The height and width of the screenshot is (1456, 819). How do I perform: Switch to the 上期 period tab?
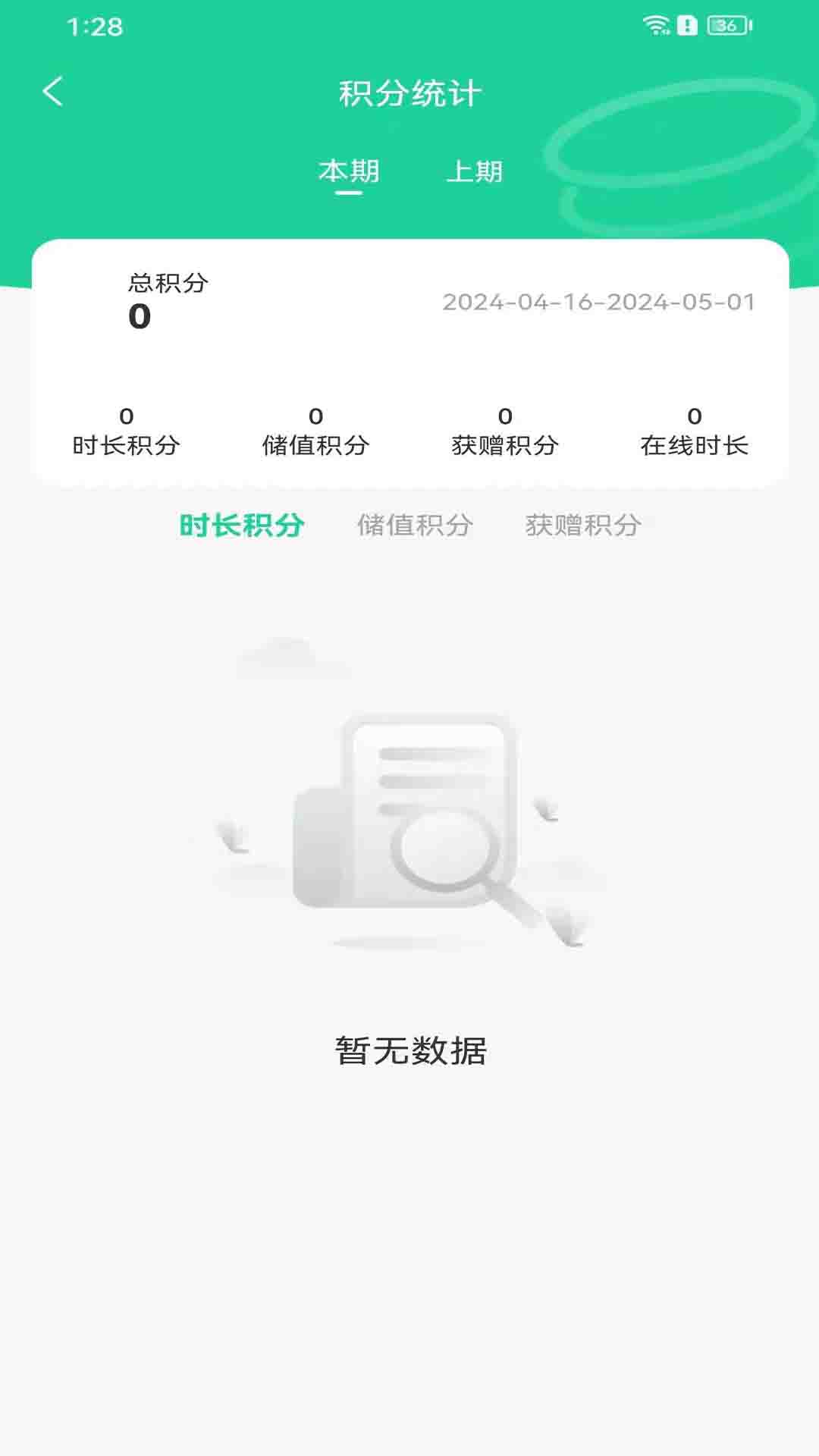click(475, 172)
